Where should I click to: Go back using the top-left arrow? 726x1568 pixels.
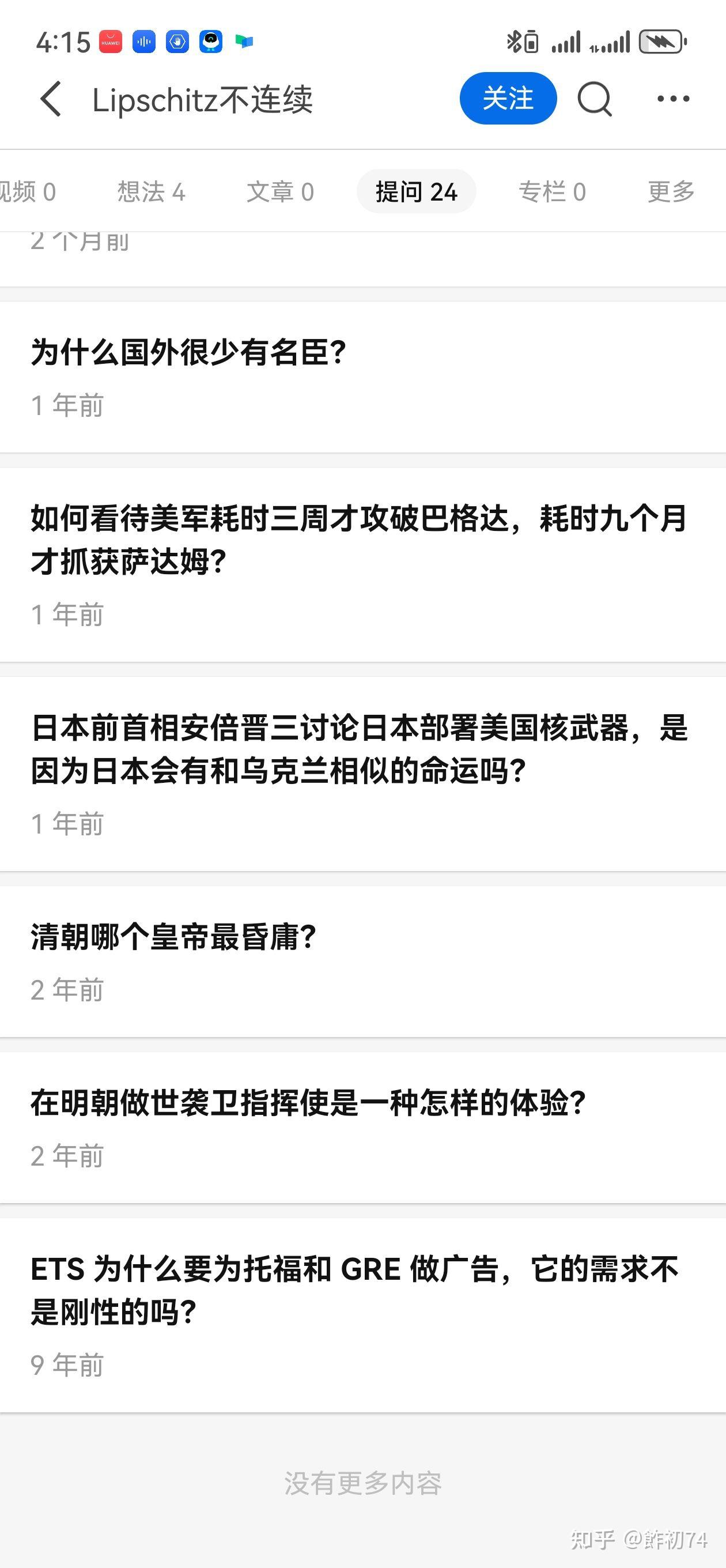coord(51,99)
